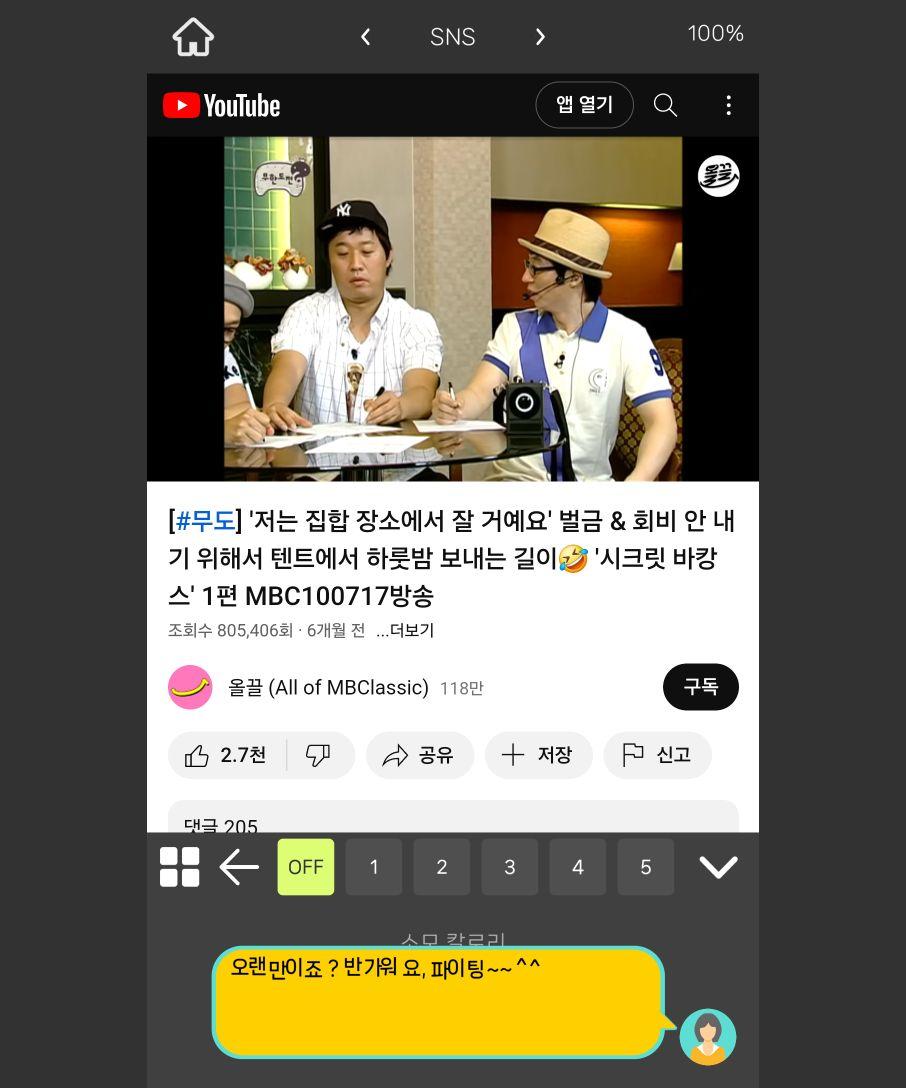Go to the home screen icon
Viewport: 906px width, 1088px height.
coord(193,37)
